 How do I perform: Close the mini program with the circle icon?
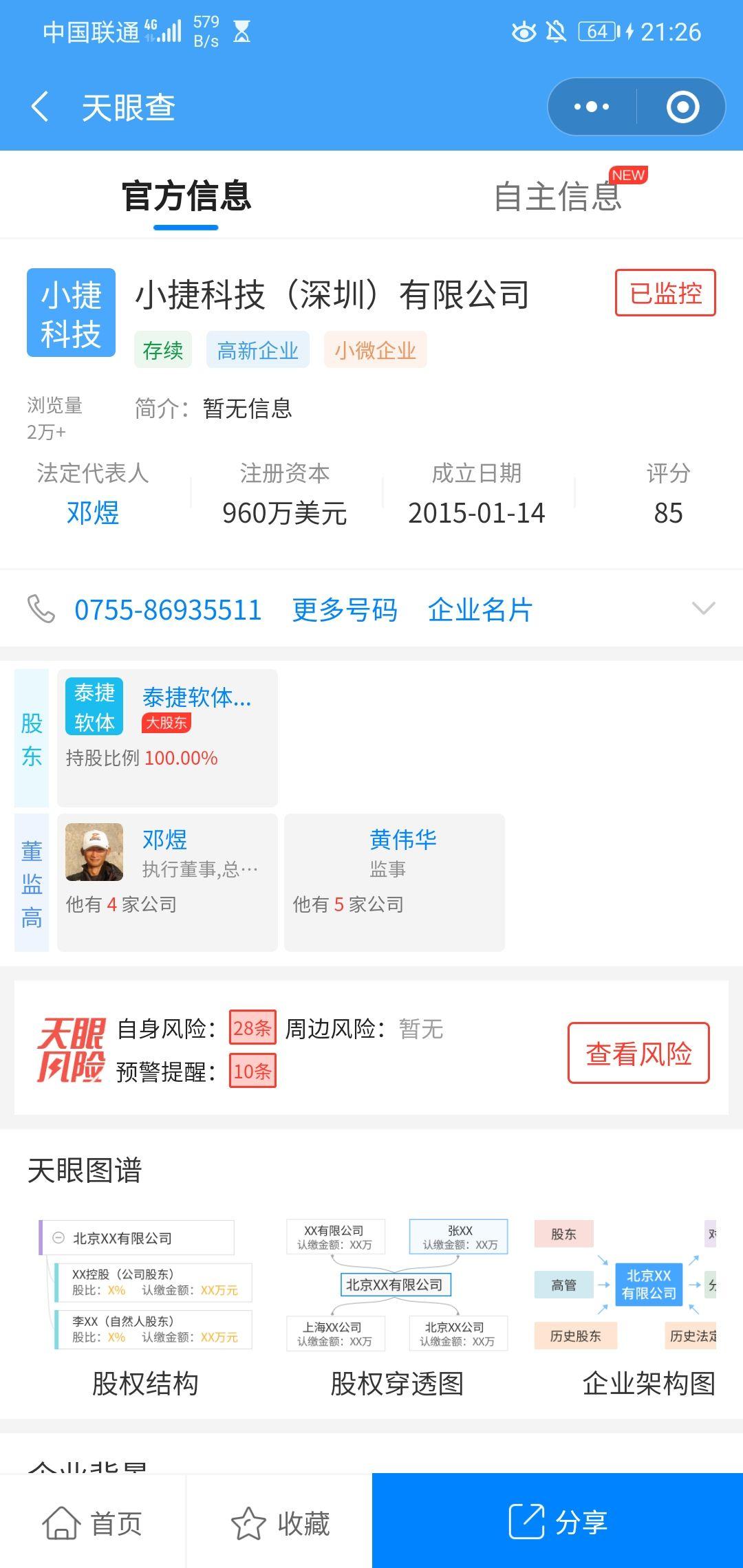click(682, 107)
